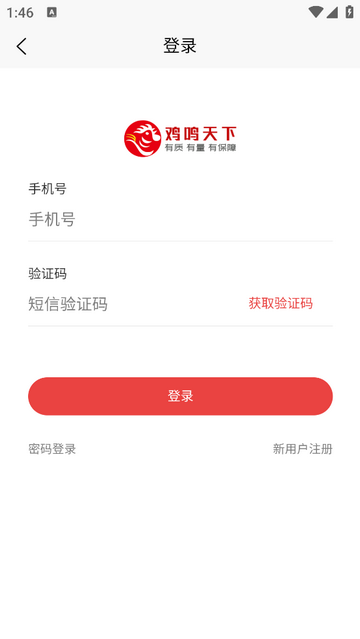Viewport: 360px width, 639px height.
Task: Request a code via 获取验证码
Action: pyautogui.click(x=280, y=304)
